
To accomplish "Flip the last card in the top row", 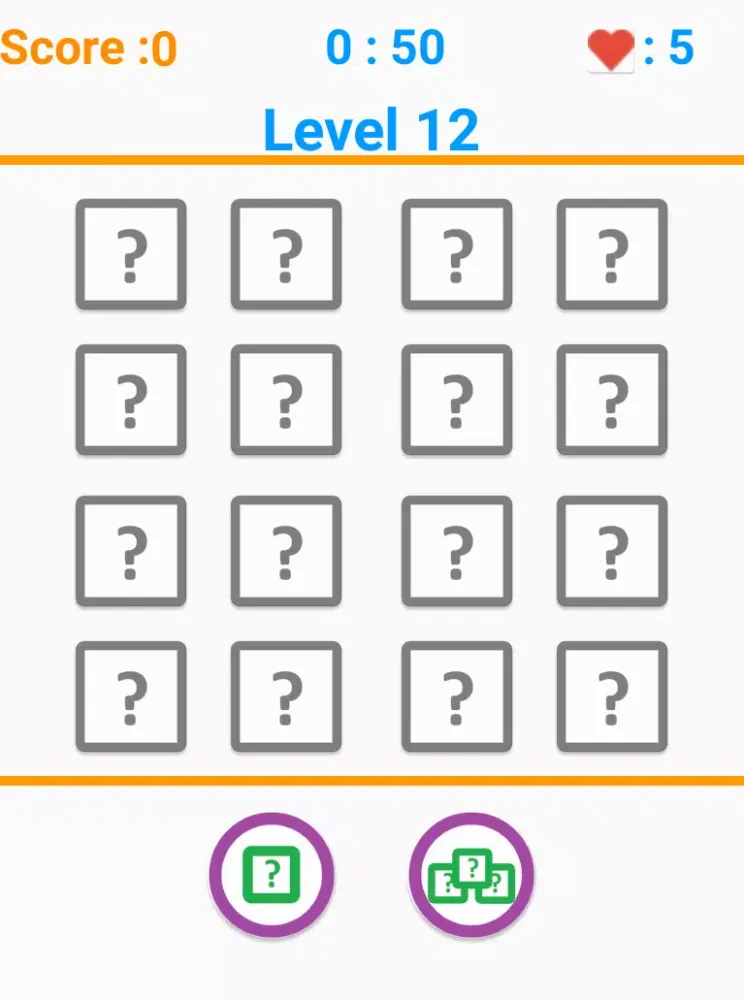I will [x=612, y=254].
